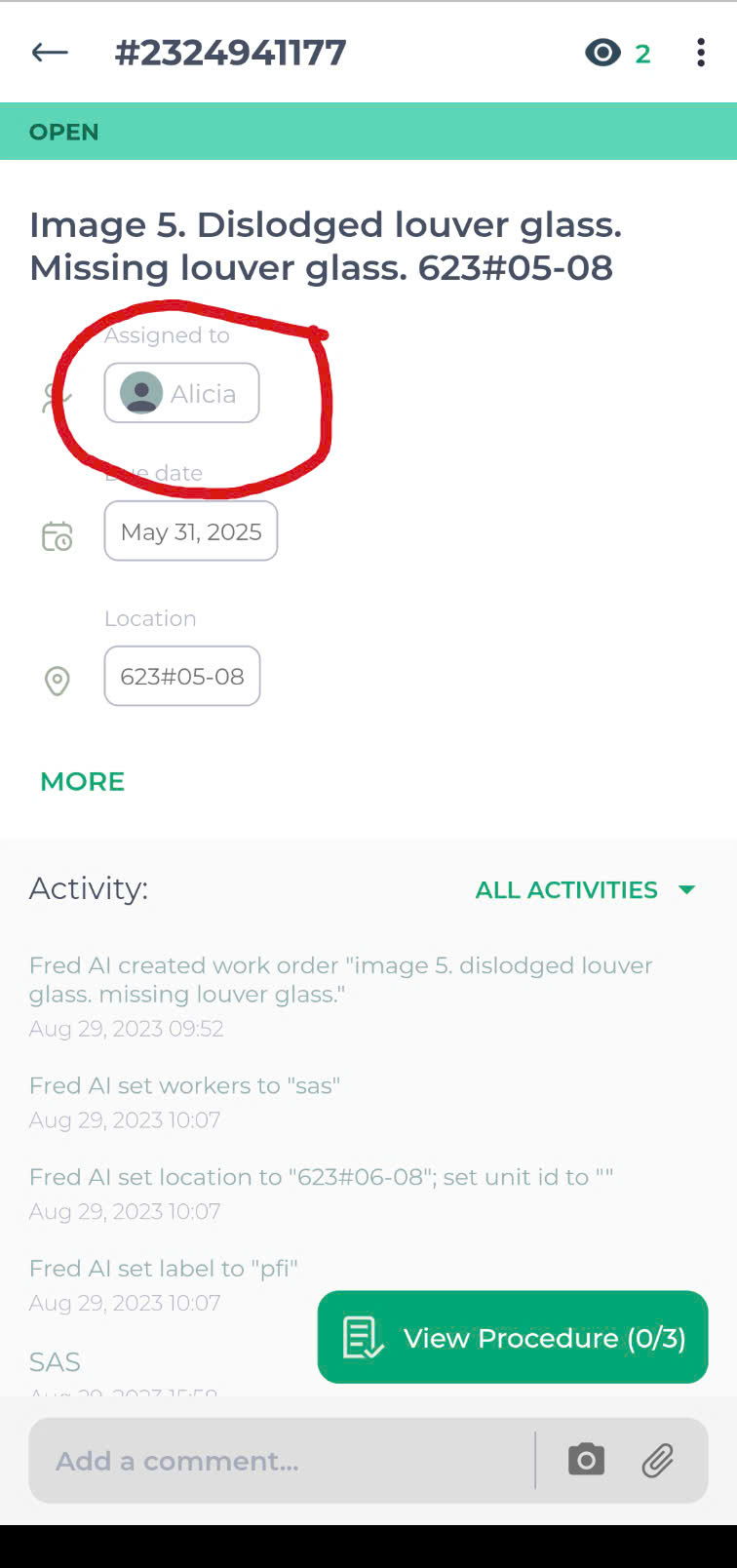Focus the Add a comment field

click(283, 1461)
